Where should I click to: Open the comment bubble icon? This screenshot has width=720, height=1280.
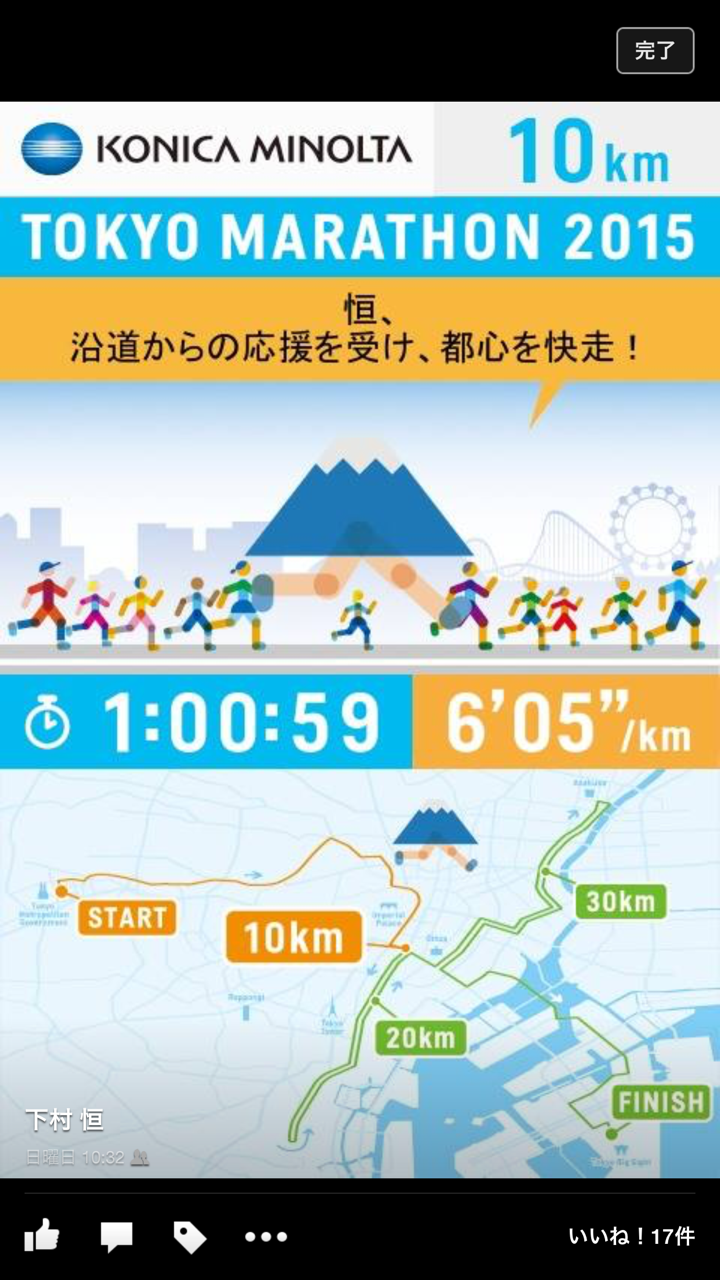click(x=117, y=1237)
